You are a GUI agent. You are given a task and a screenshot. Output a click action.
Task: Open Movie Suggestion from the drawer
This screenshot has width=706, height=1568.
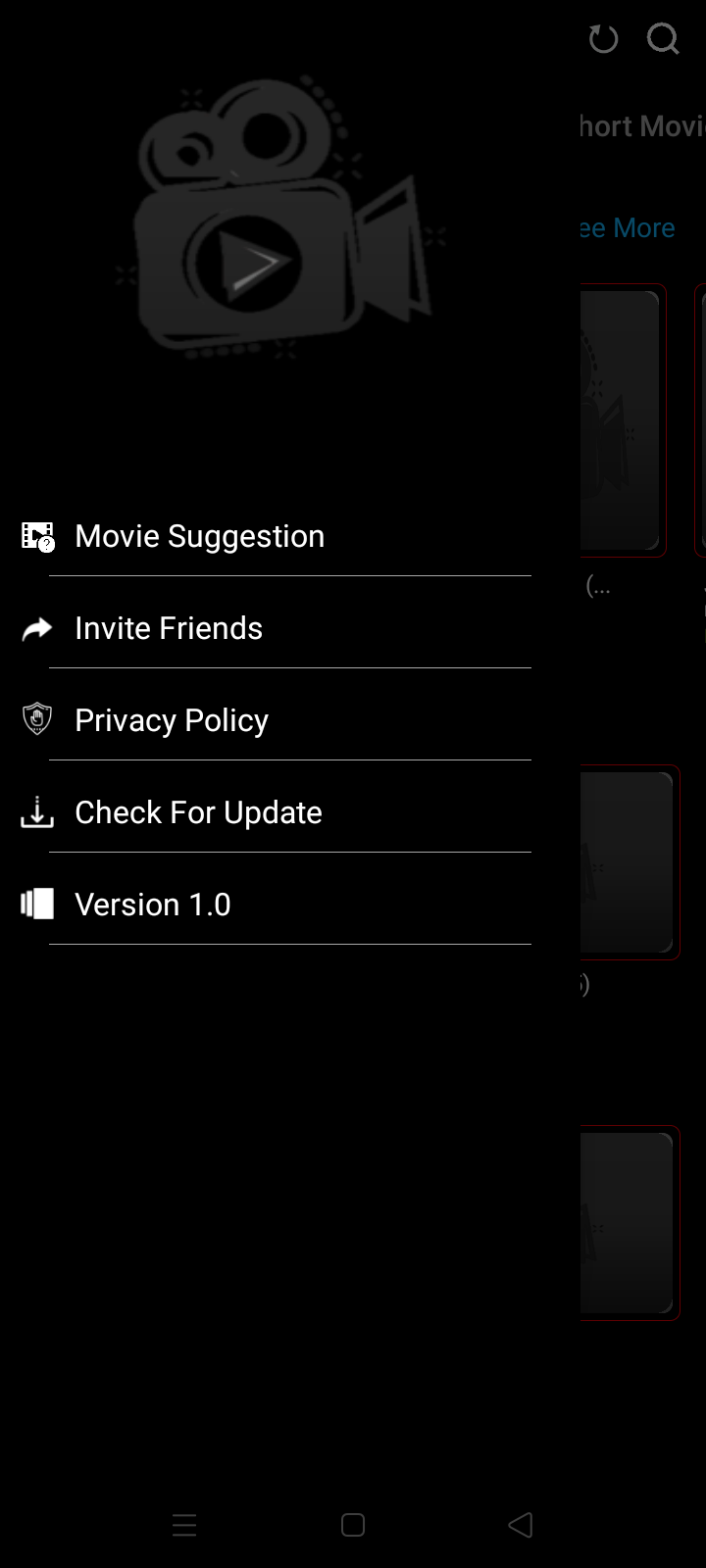(x=200, y=536)
